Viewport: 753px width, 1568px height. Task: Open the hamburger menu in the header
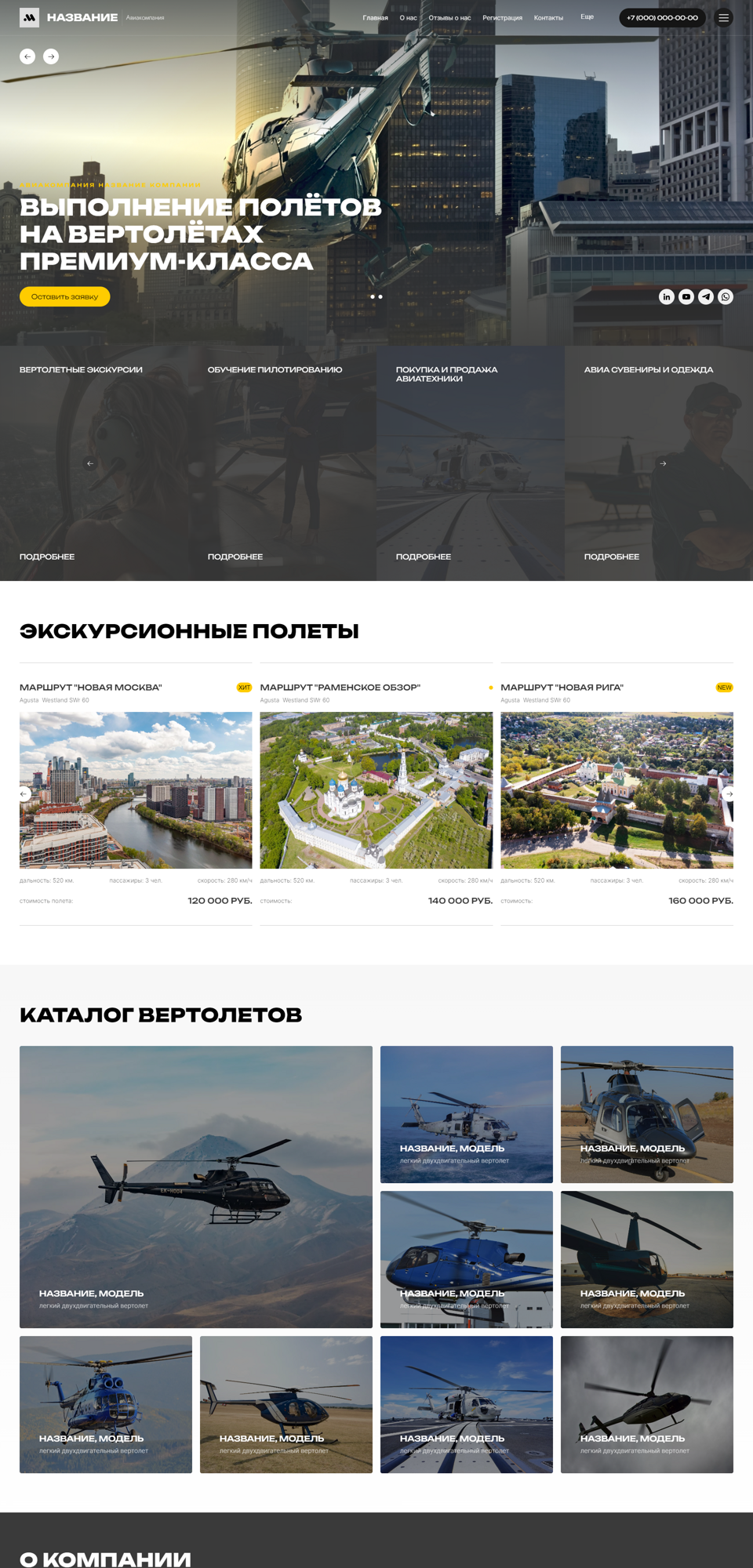click(x=723, y=17)
